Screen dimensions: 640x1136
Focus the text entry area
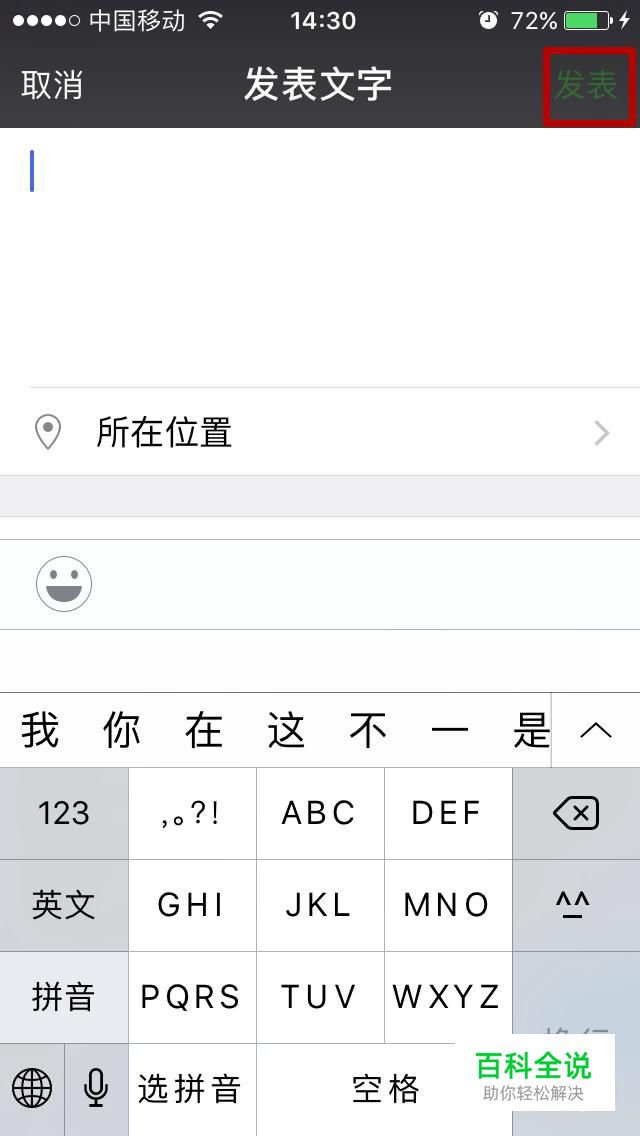coord(320,257)
